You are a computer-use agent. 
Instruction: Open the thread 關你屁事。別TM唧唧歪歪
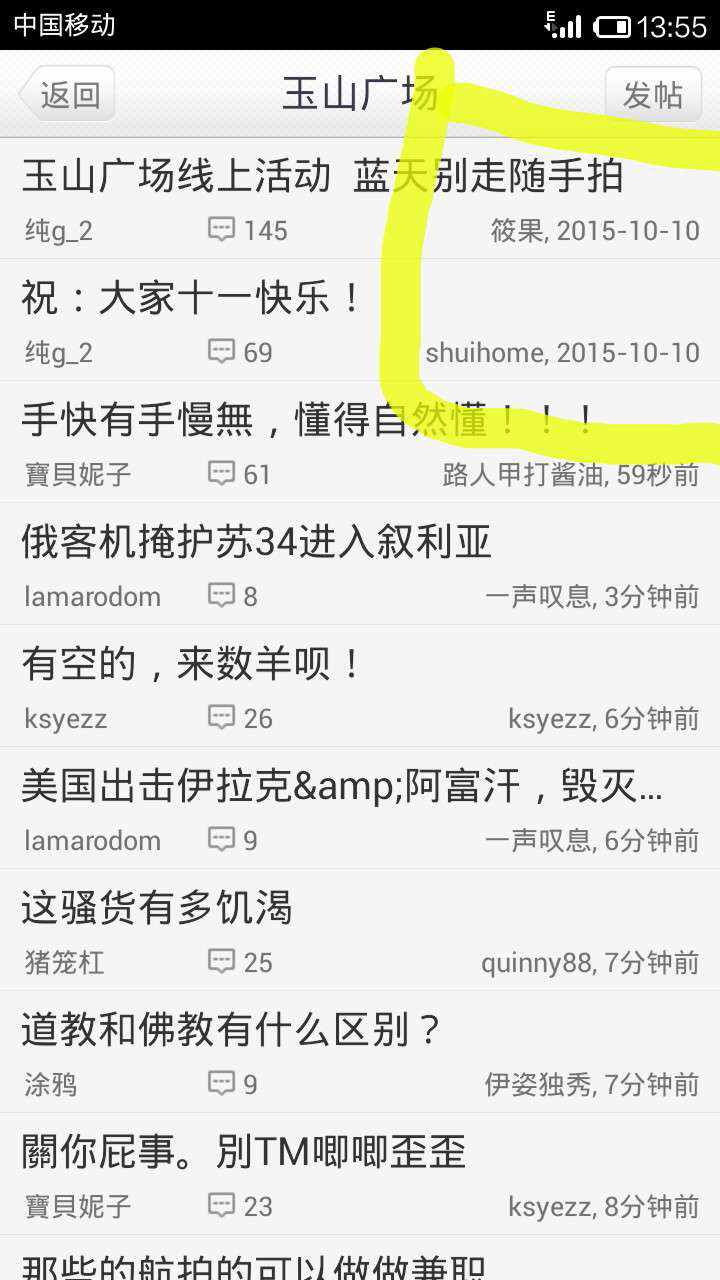tap(360, 1175)
